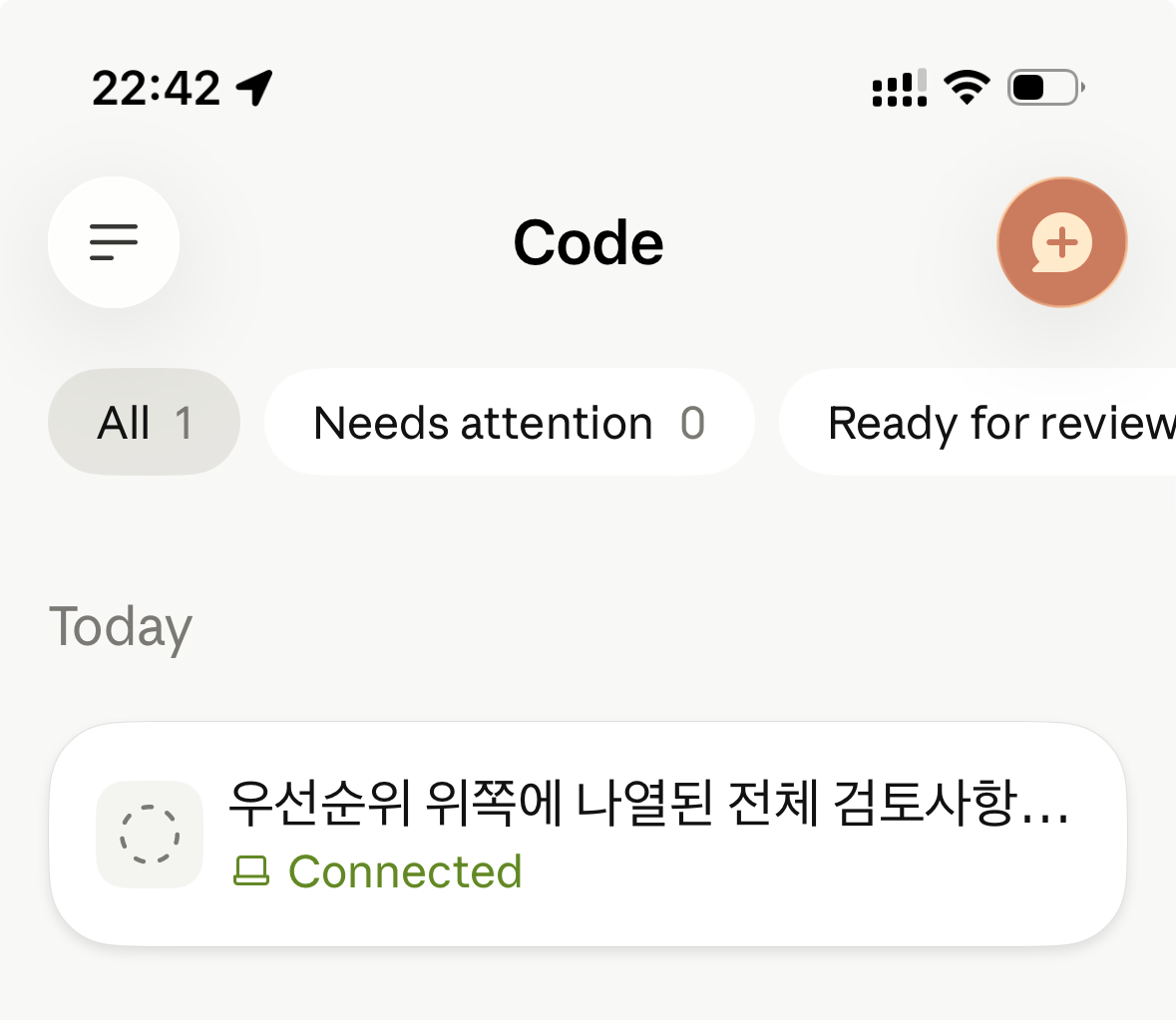This screenshot has height=1020, width=1176.
Task: Select the All filter chip
Action: [x=144, y=423]
